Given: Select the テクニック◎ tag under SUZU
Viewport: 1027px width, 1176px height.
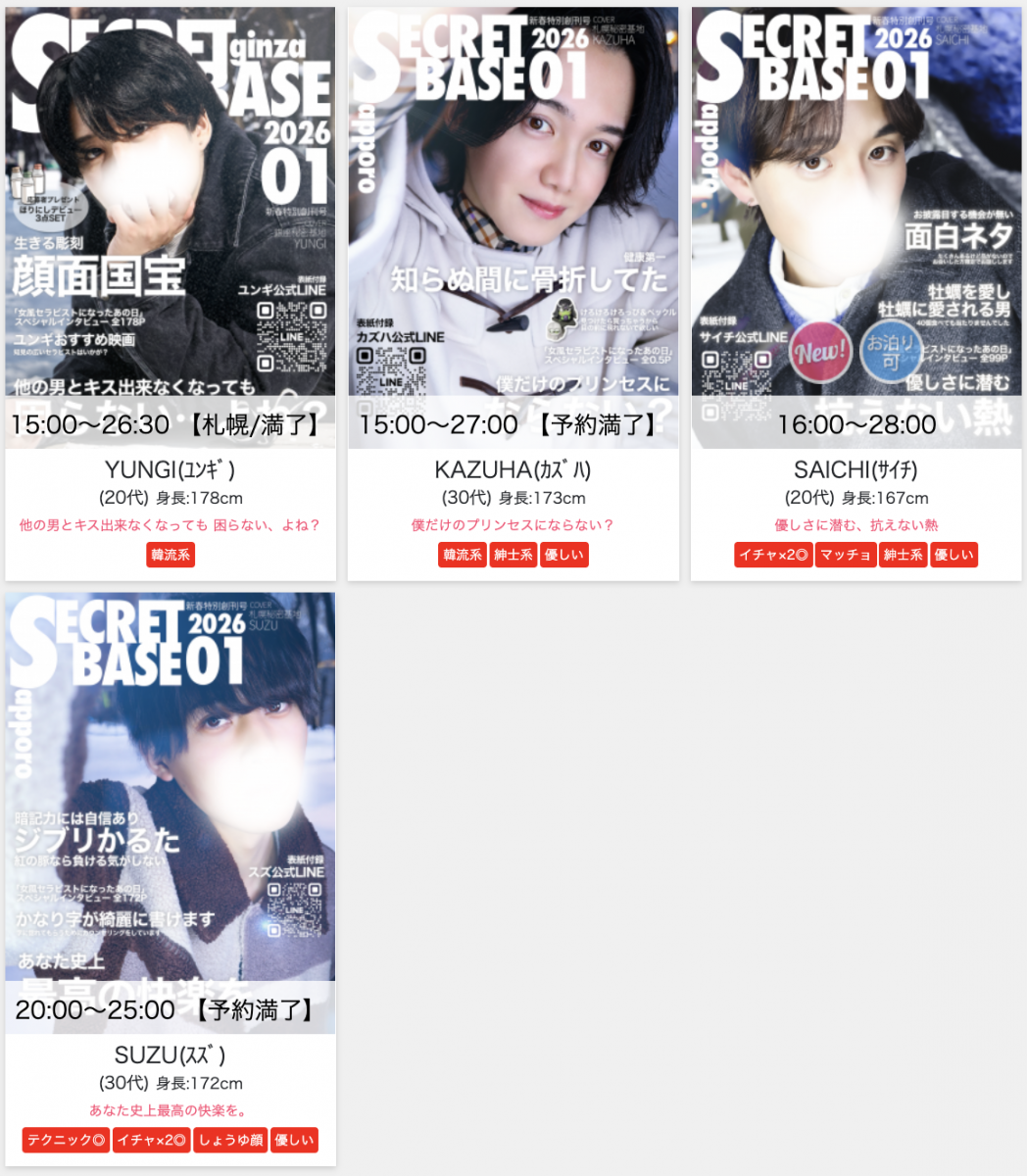Looking at the screenshot, I should tap(66, 1140).
